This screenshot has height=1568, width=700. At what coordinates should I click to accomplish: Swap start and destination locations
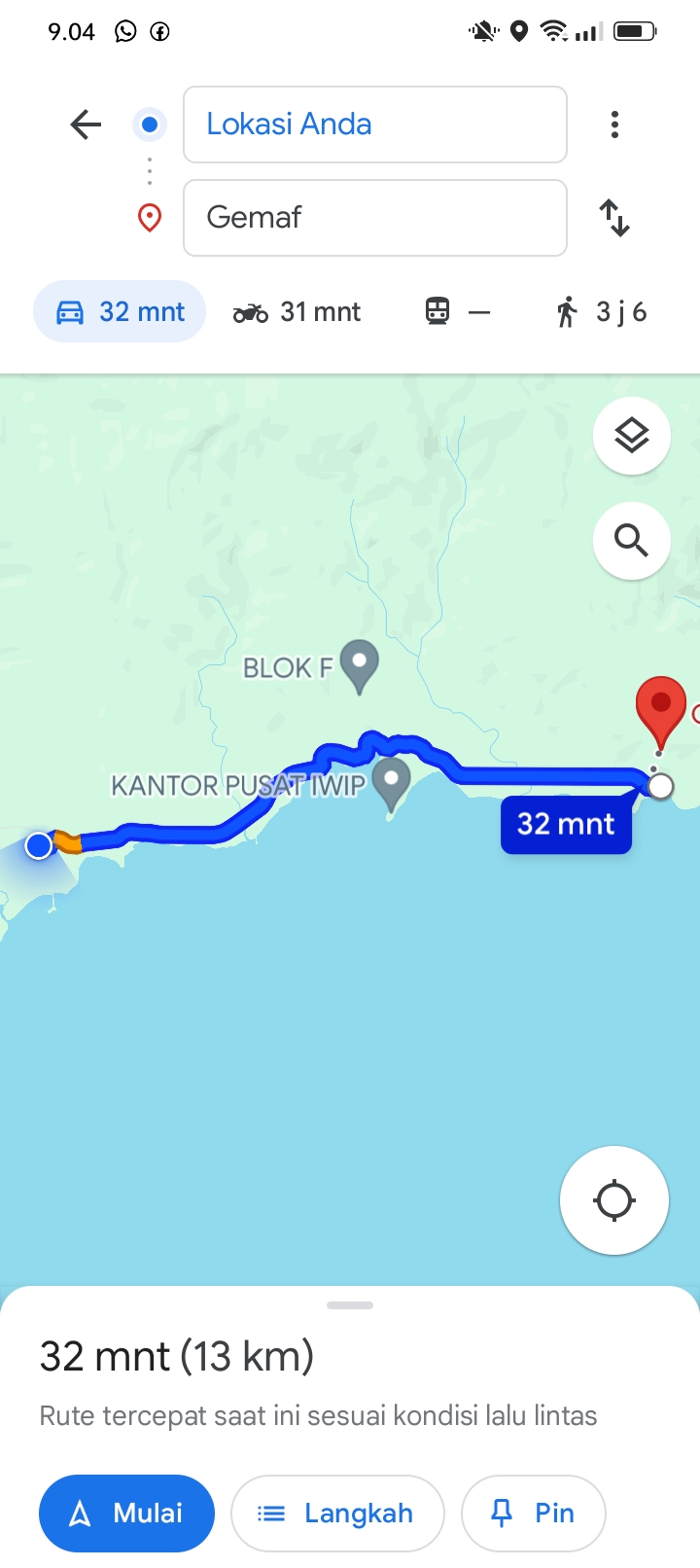click(614, 218)
